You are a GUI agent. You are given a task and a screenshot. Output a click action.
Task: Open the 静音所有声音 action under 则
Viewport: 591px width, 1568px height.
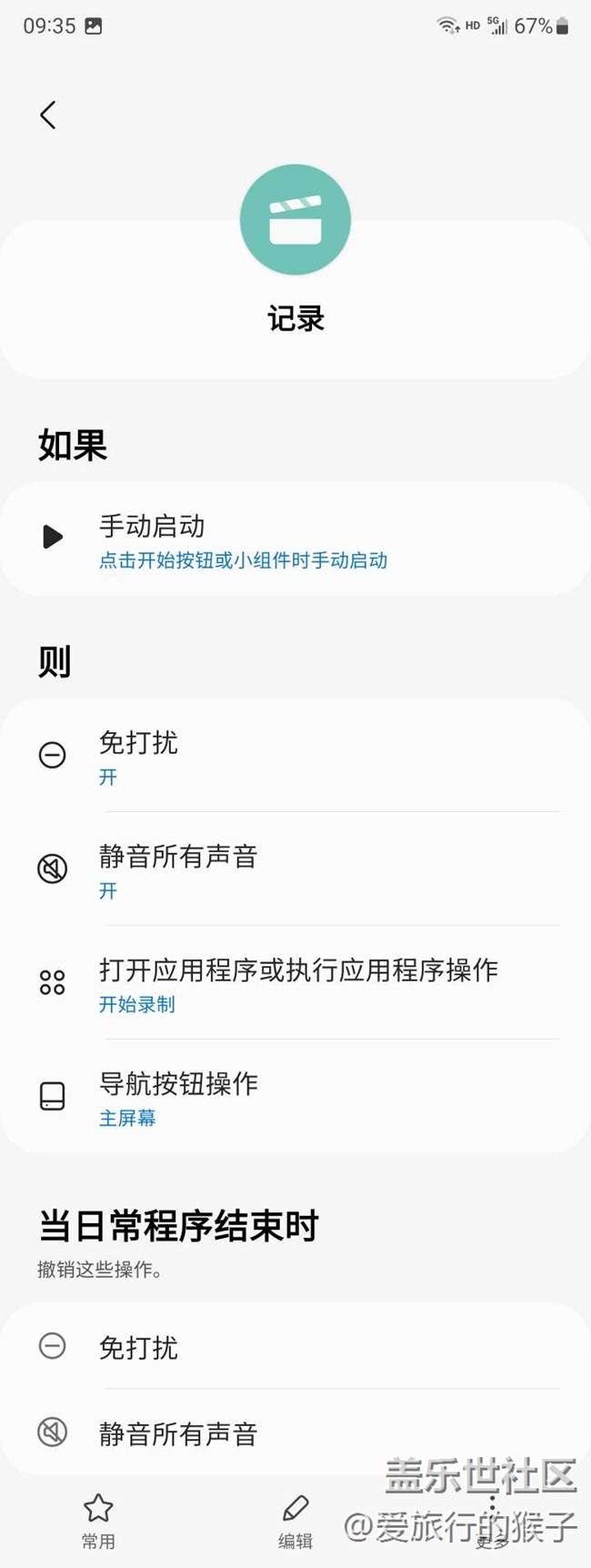coord(295,869)
